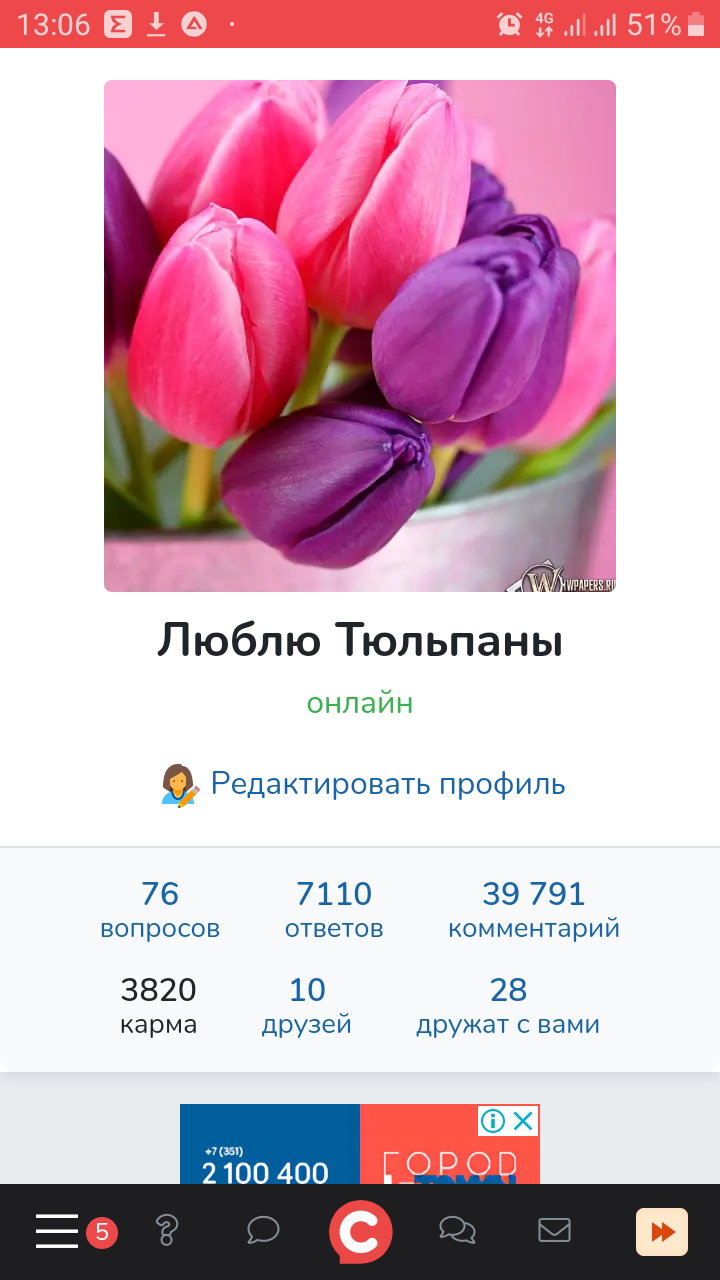The width and height of the screenshot is (720, 1280).
Task: Tap the red C home button
Action: tap(360, 1232)
